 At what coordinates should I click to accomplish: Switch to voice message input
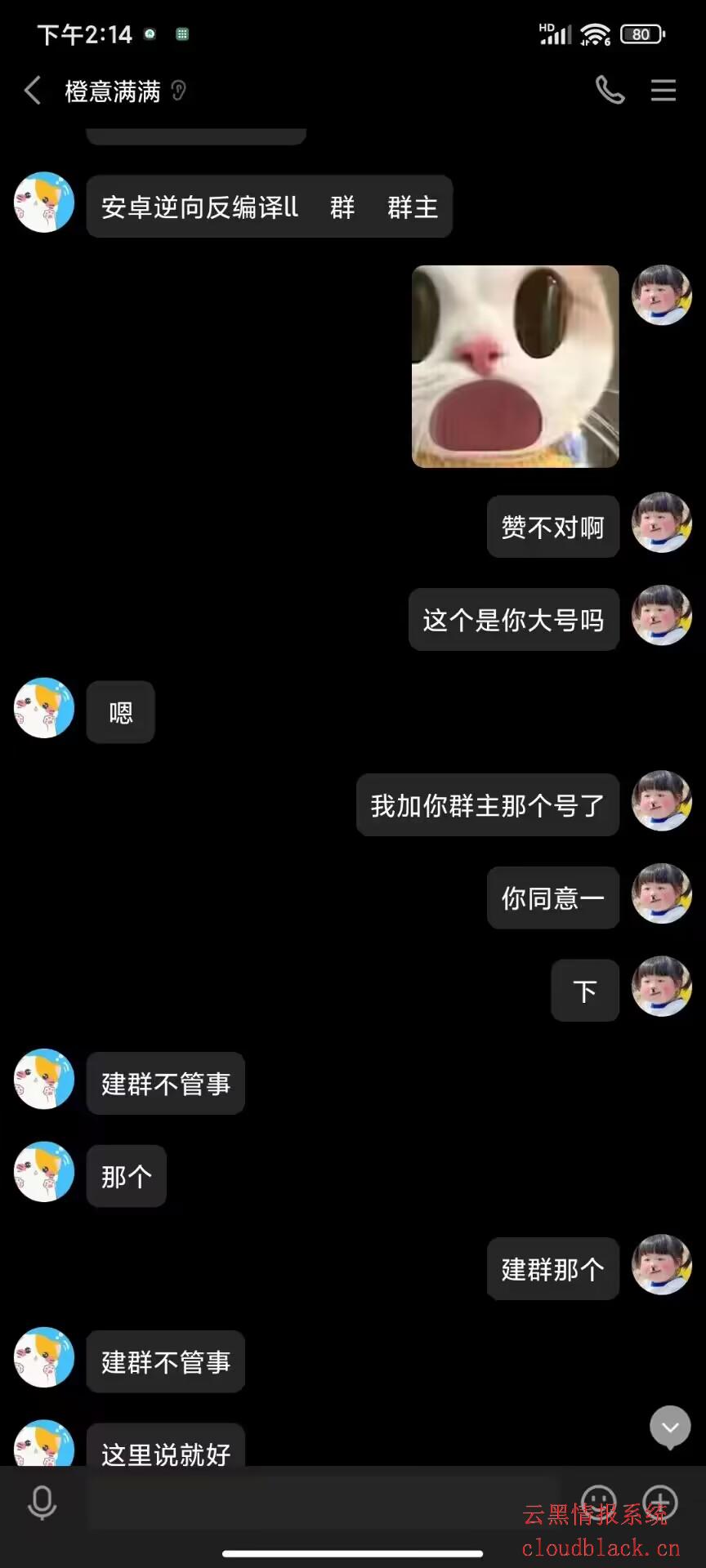(42, 1502)
